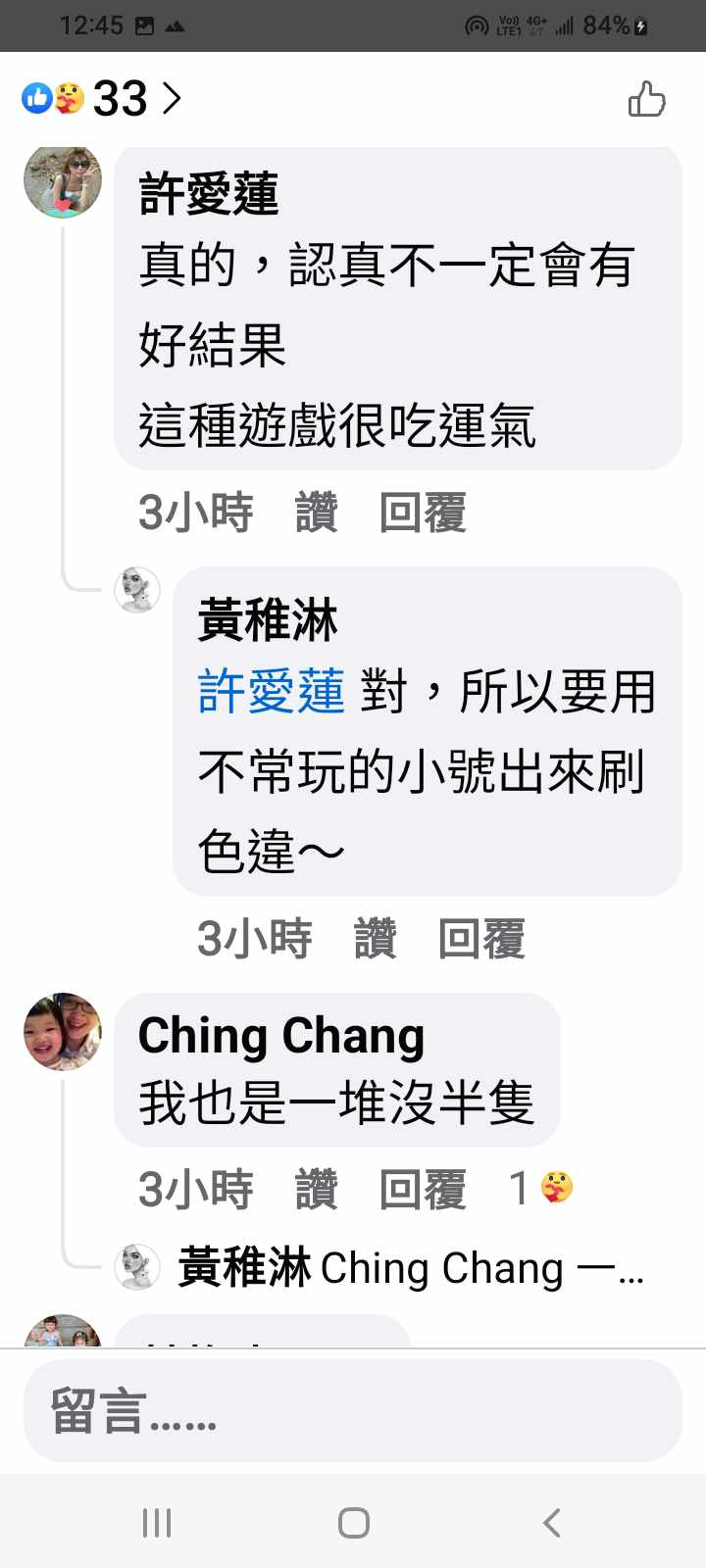Like the post with the thumbs-up icon
This screenshot has width=706, height=1568.
[x=646, y=99]
